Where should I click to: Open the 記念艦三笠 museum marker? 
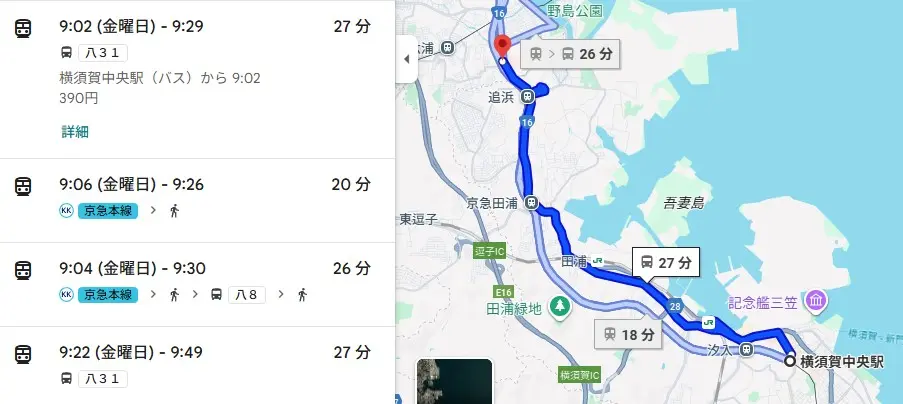[x=817, y=300]
